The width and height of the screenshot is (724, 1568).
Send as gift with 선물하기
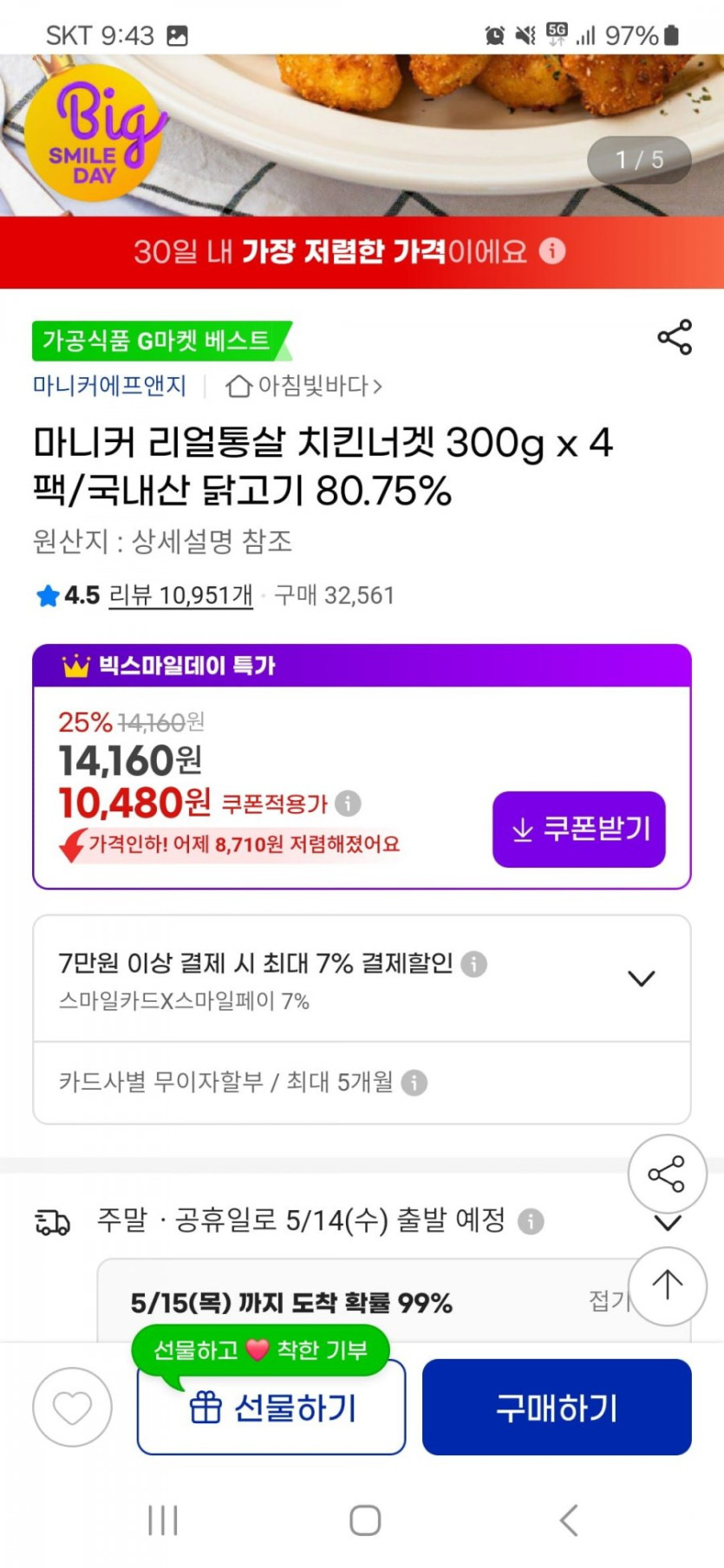click(x=271, y=1407)
